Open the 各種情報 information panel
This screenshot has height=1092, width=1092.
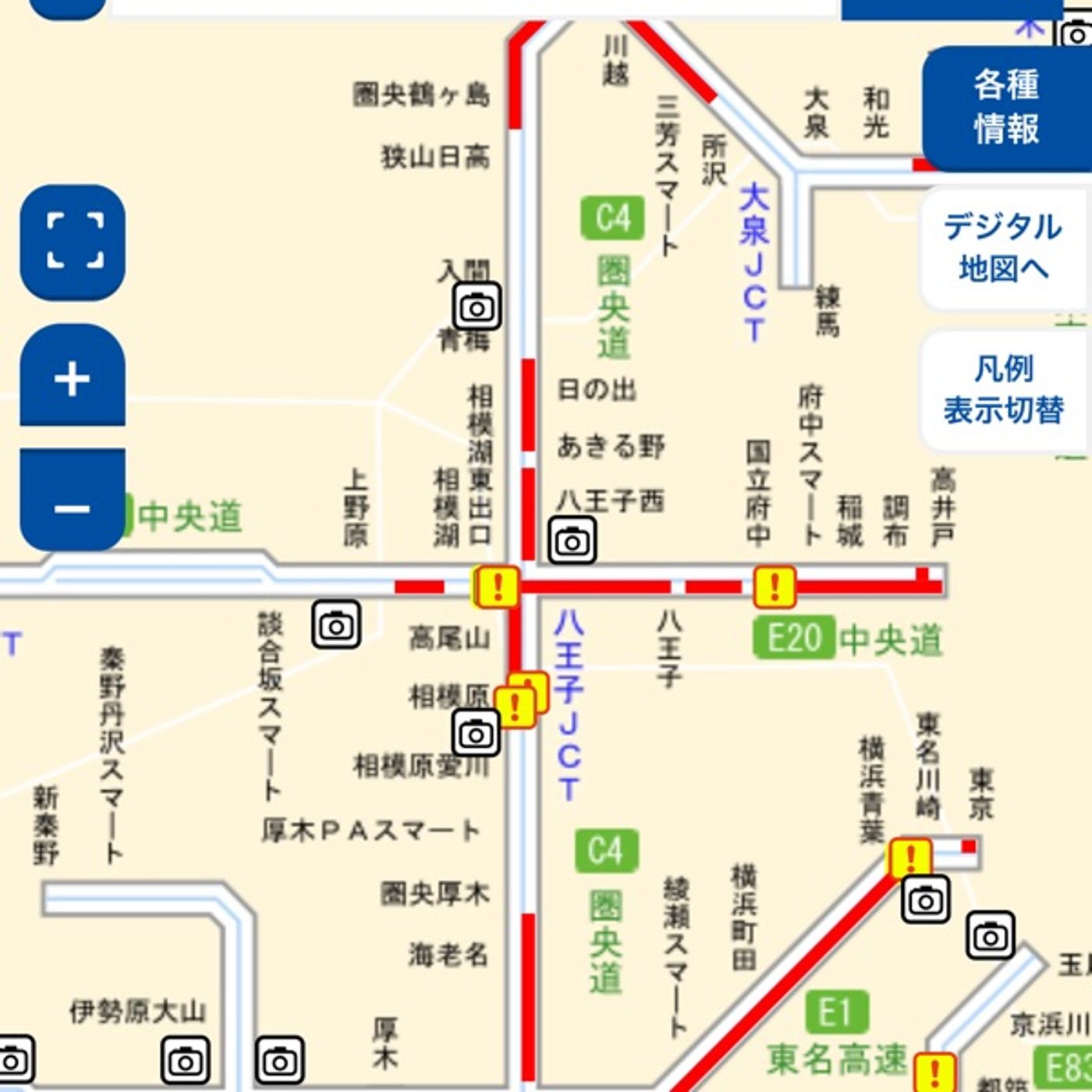(1006, 108)
